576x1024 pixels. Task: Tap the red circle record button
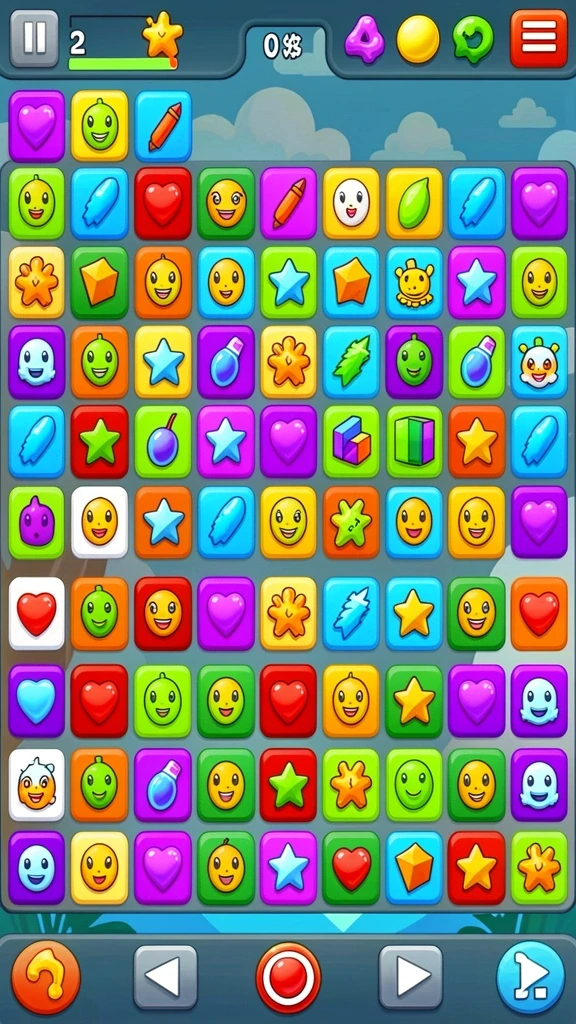click(288, 978)
